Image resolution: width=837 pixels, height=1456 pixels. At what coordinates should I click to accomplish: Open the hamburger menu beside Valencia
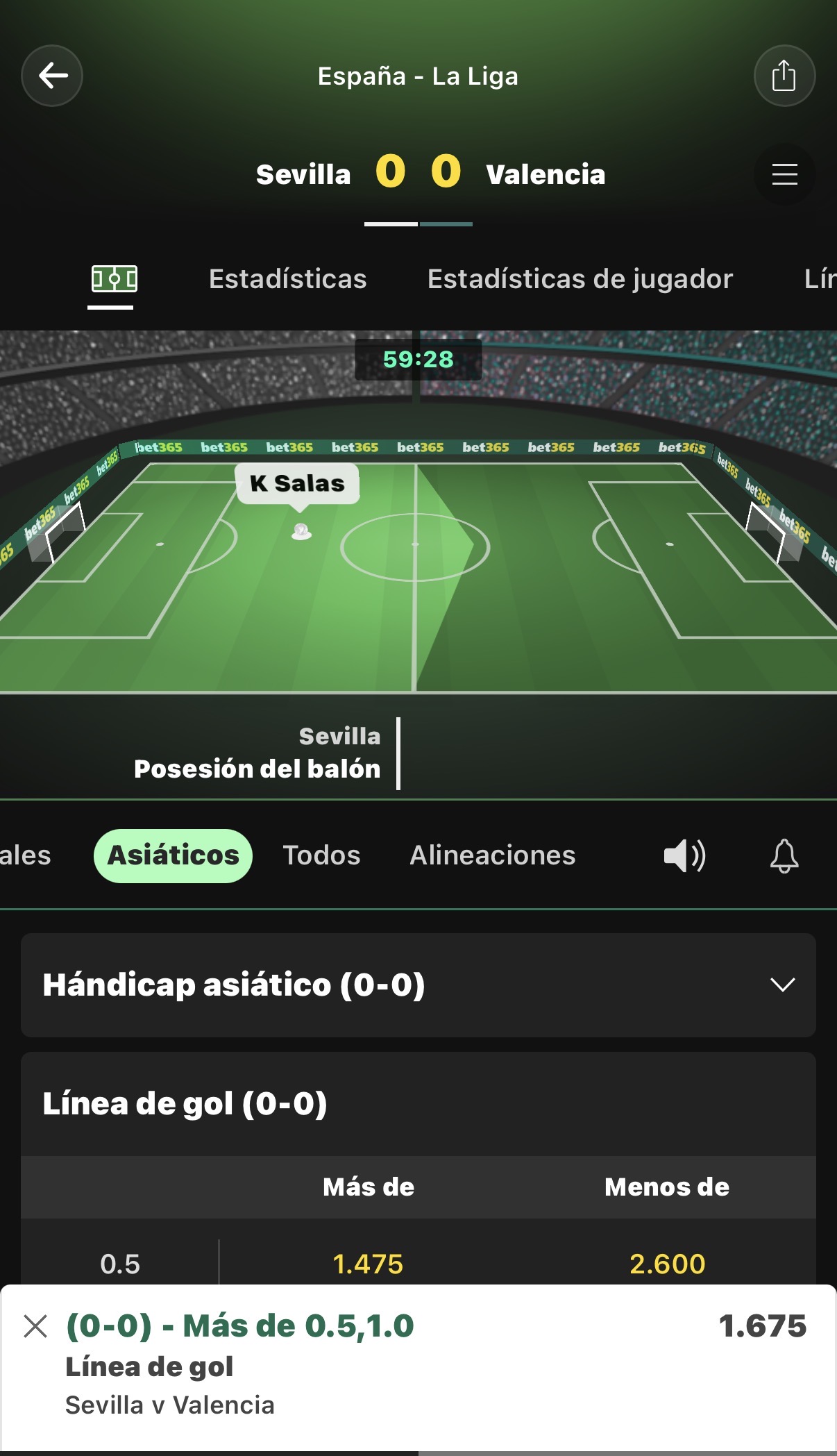click(784, 174)
